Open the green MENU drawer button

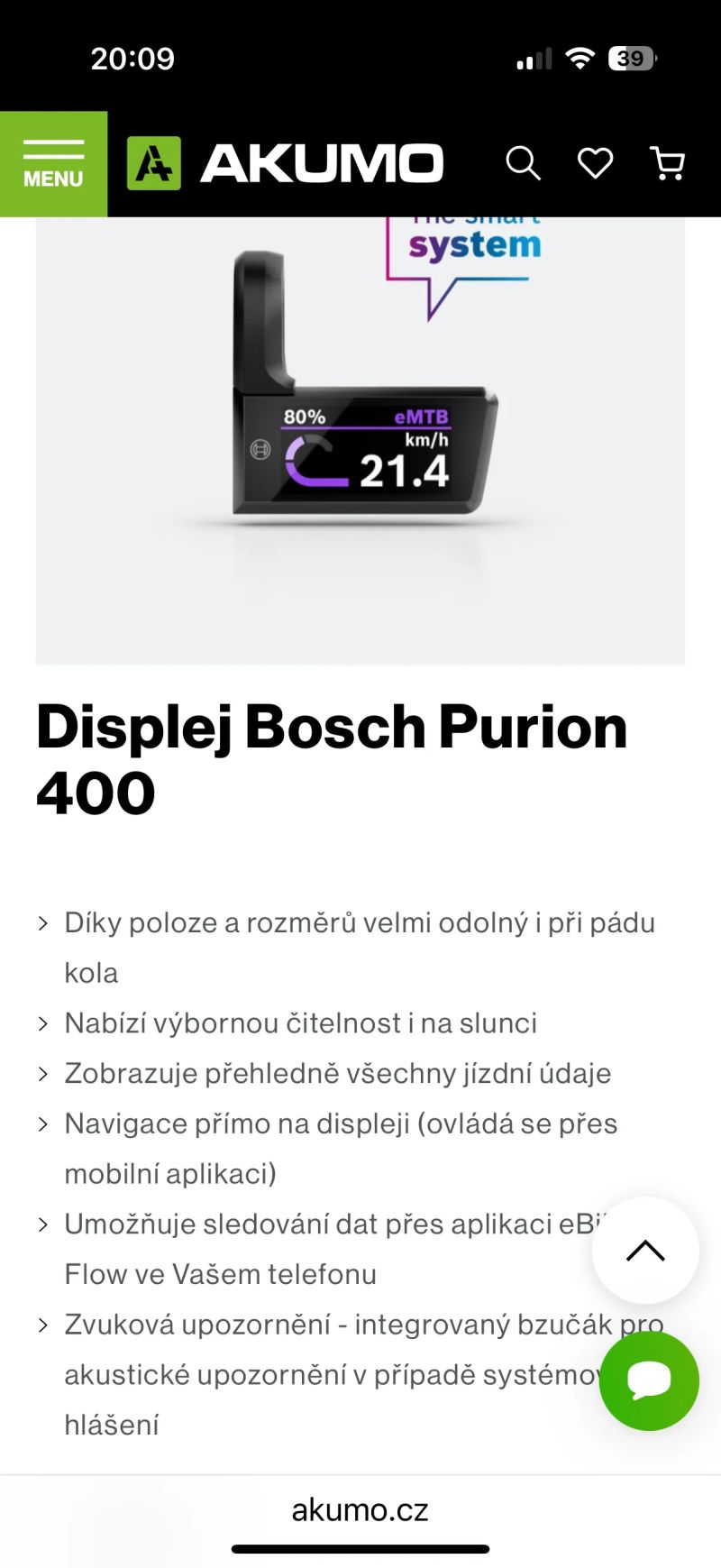[x=53, y=164]
